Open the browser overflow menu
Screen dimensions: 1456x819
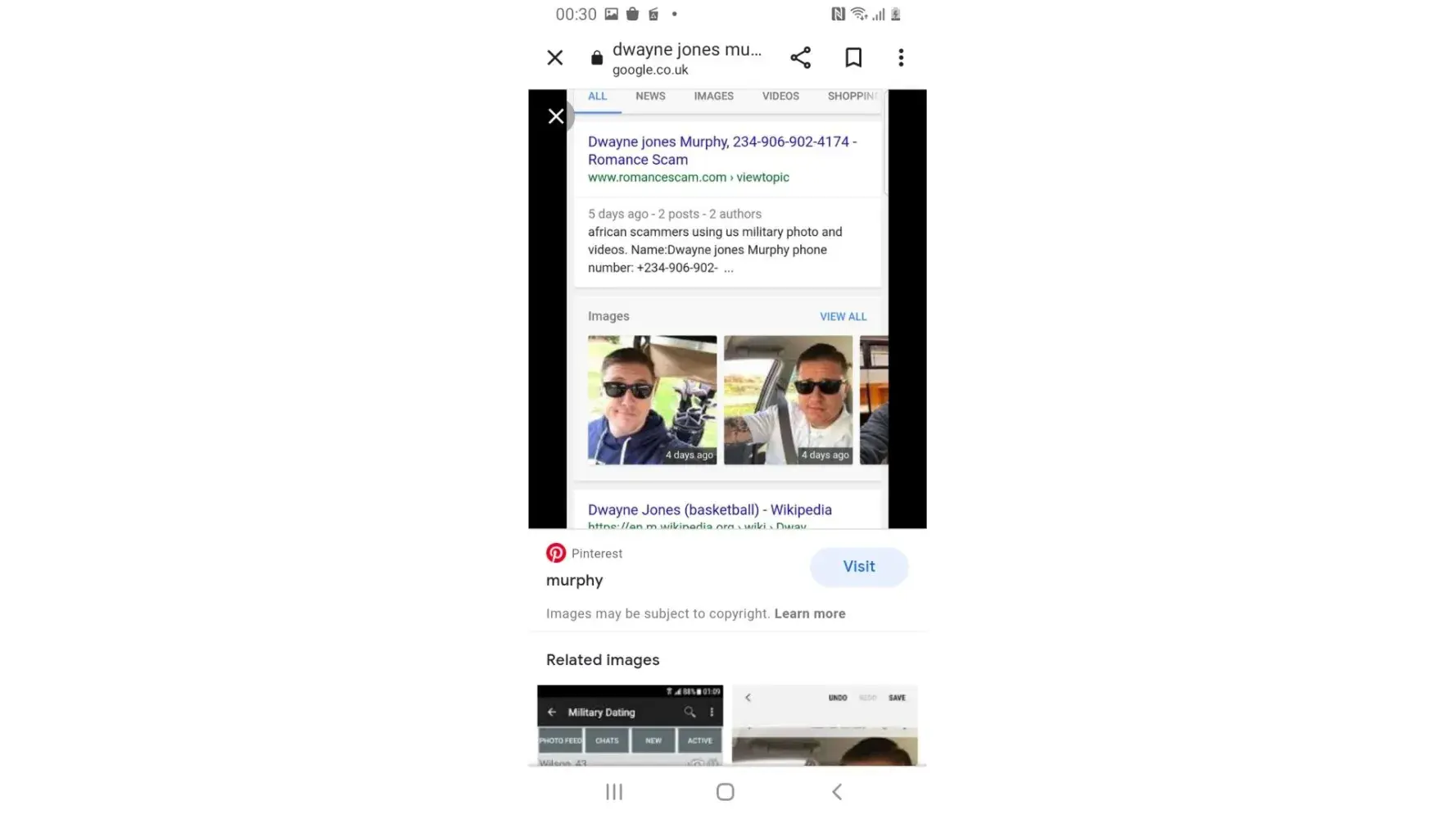coord(901,57)
